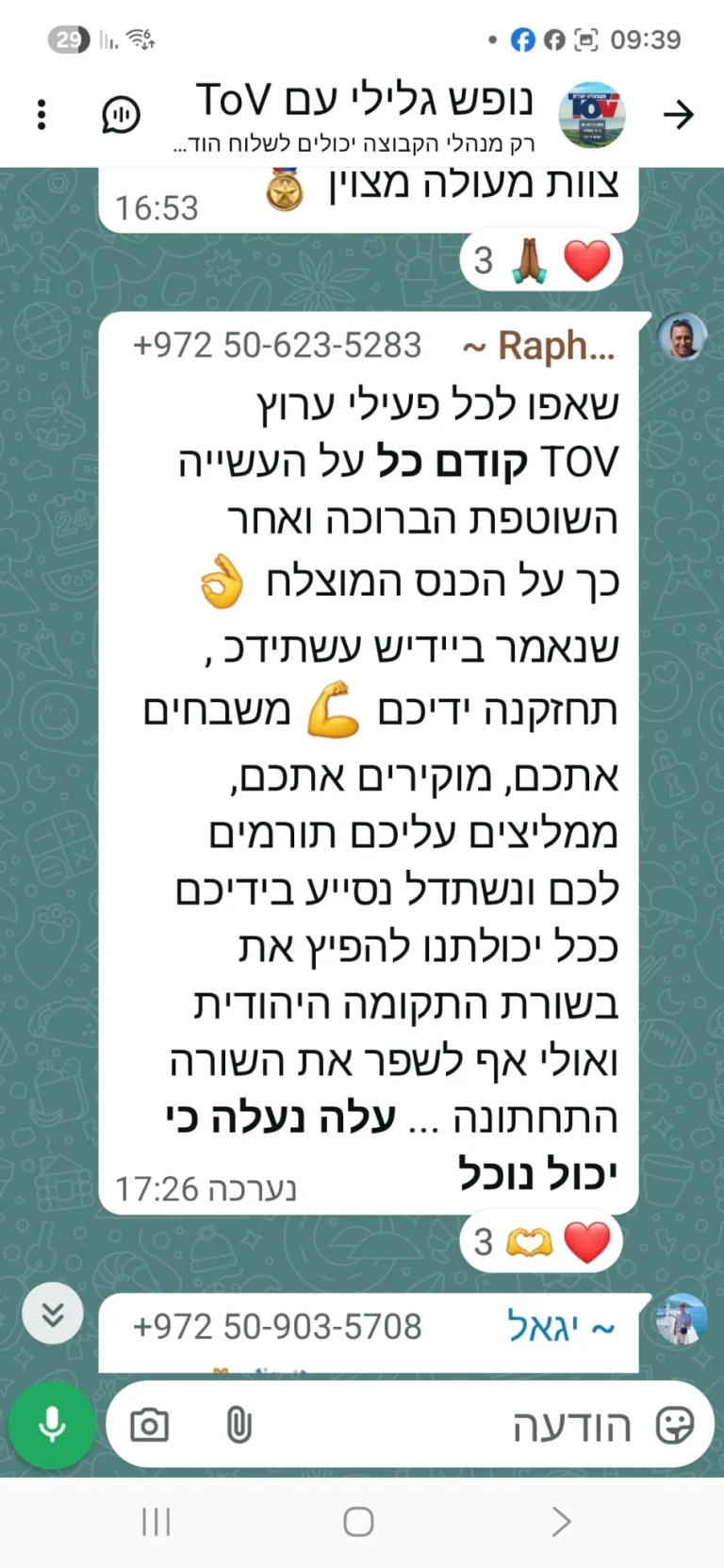Start a group voice chat
The image size is (724, 1568).
pyautogui.click(x=121, y=115)
